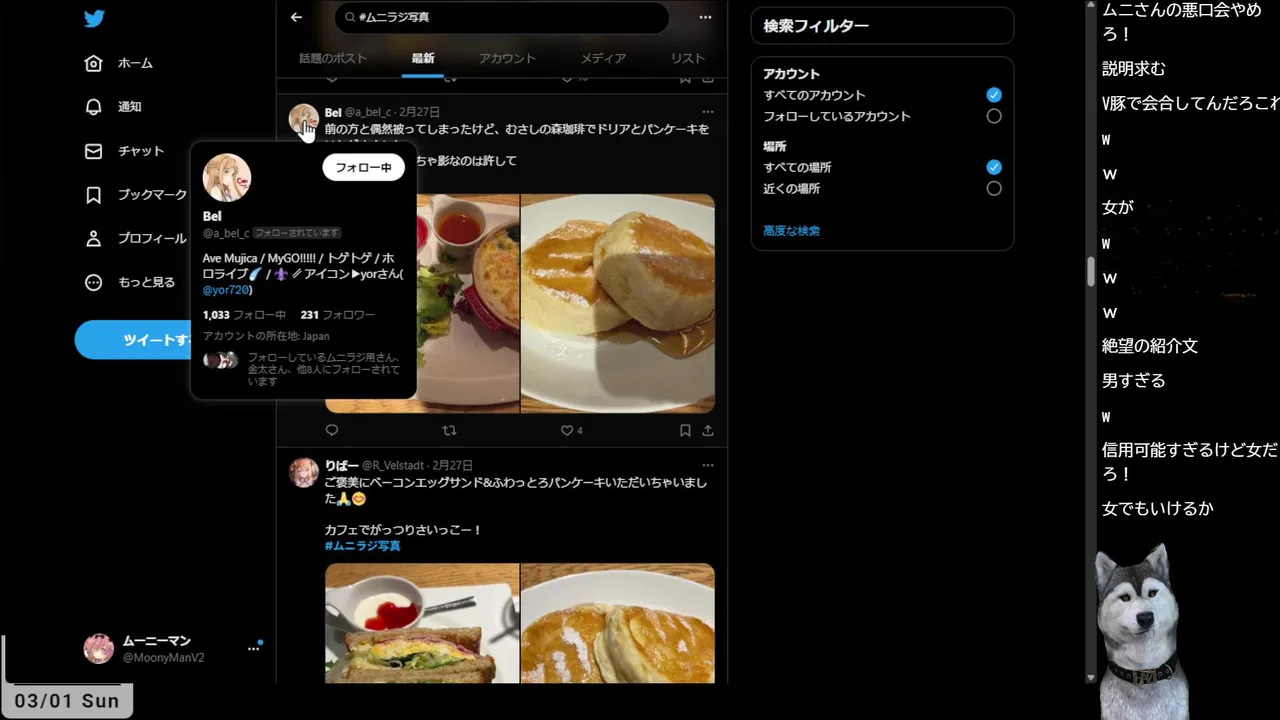
Task: Open 高度な検索 link
Action: (x=791, y=231)
